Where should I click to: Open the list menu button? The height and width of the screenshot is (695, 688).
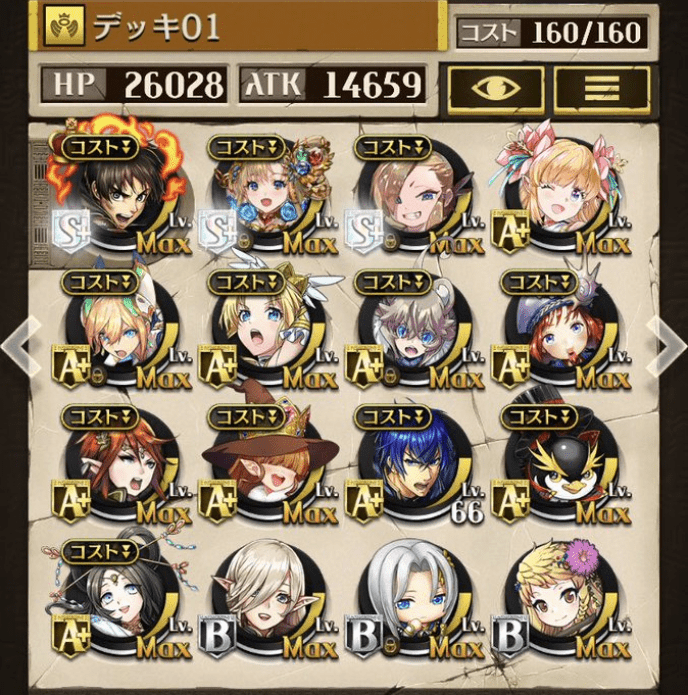point(601,87)
